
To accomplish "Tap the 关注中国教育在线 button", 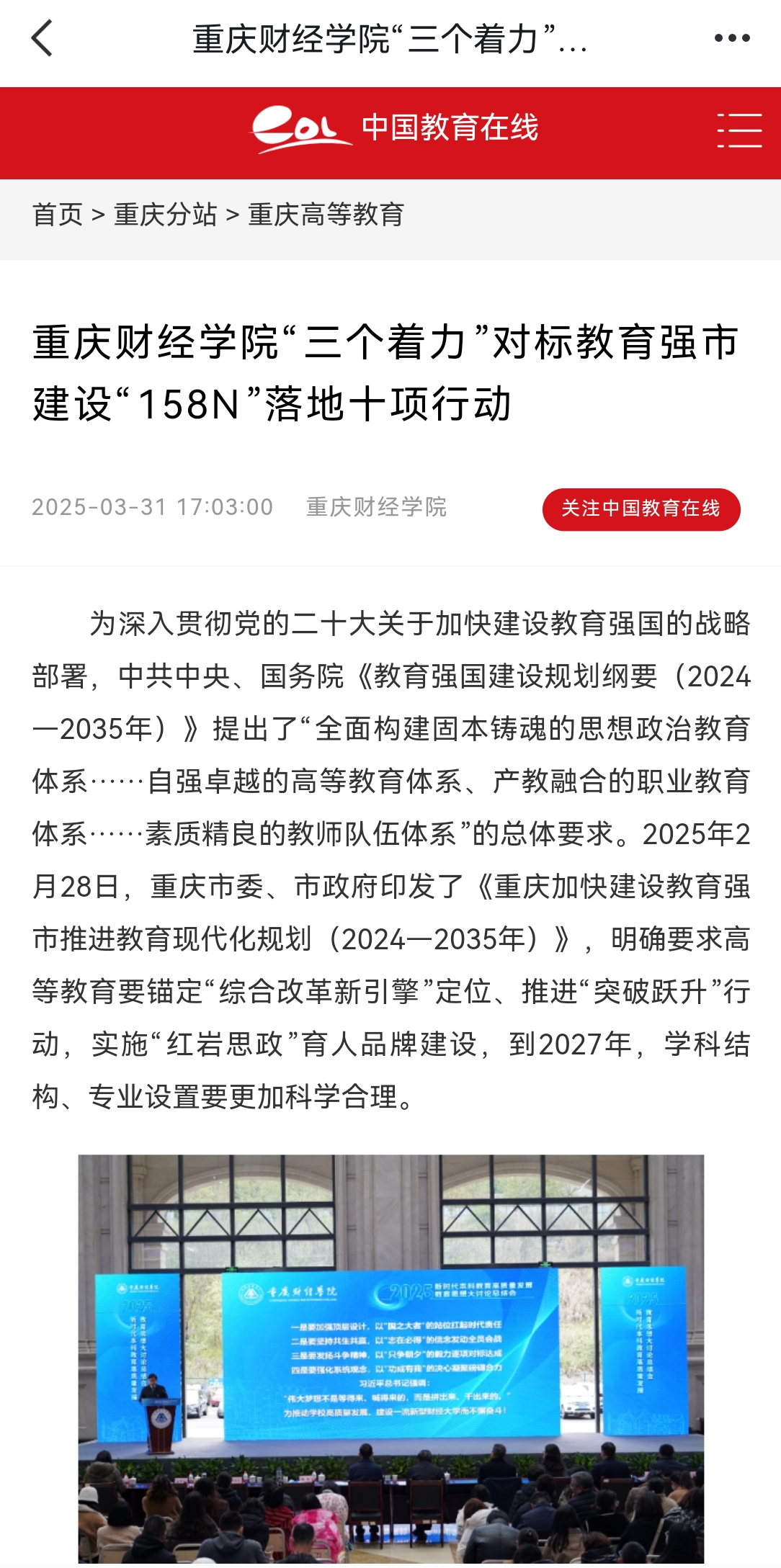I will (x=641, y=509).
